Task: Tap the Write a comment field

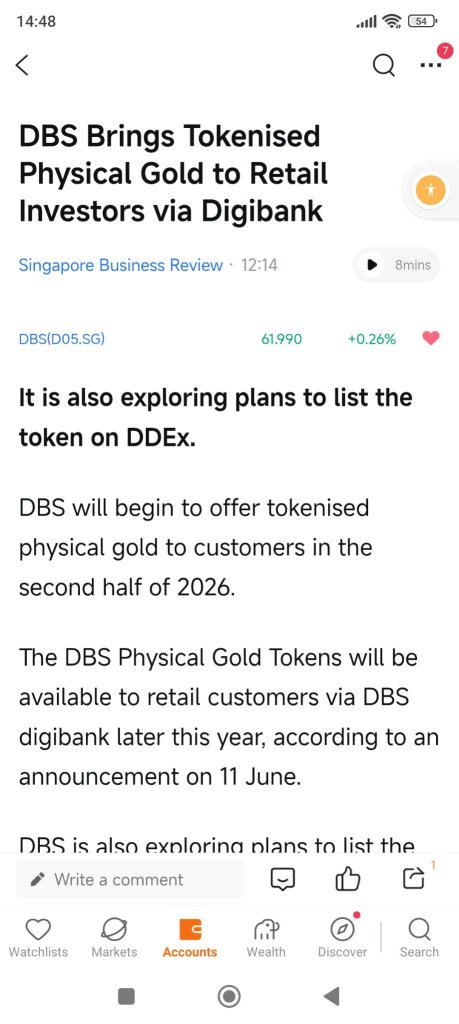Action: 129,879
